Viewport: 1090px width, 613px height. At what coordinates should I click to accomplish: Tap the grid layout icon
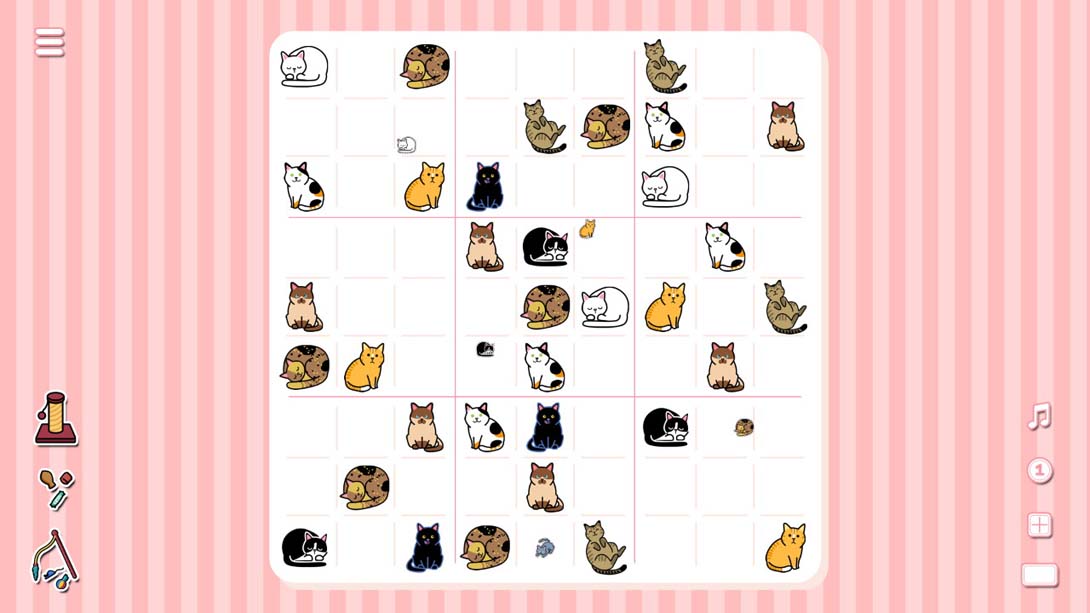(1039, 524)
